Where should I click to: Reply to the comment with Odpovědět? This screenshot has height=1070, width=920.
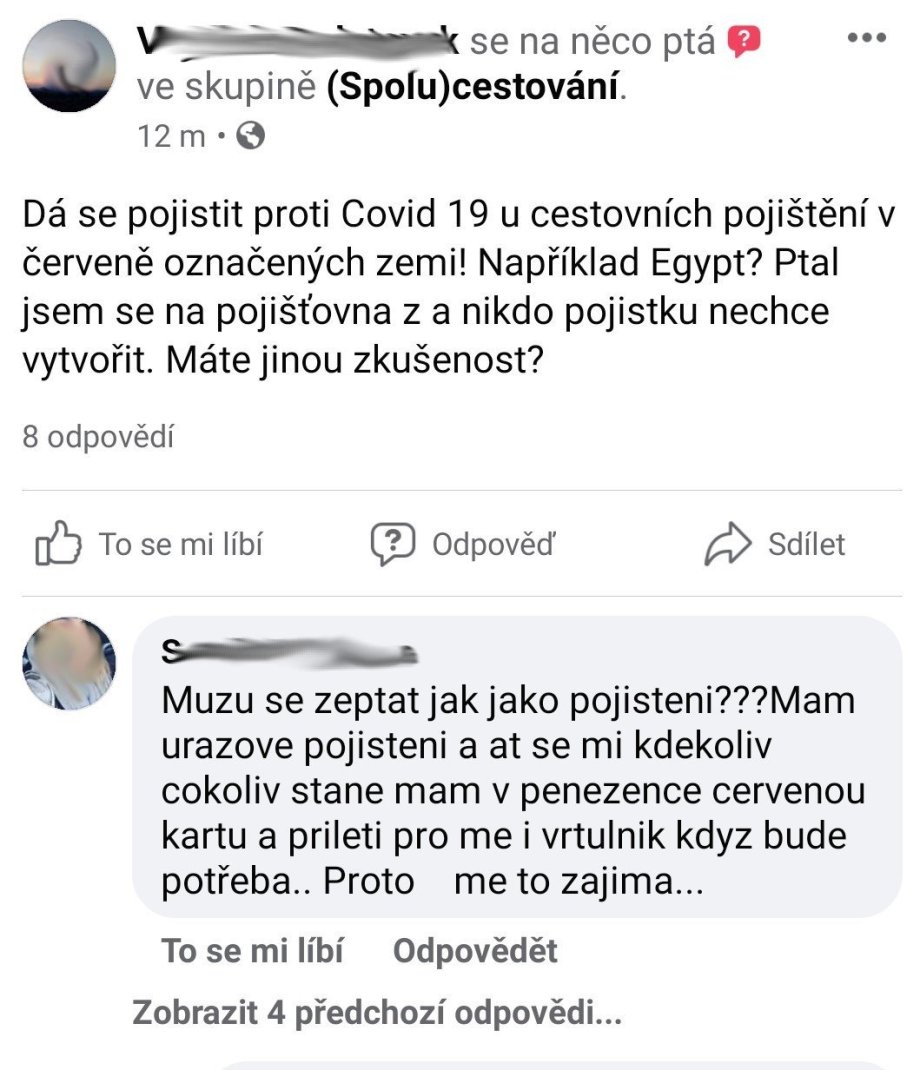(475, 951)
